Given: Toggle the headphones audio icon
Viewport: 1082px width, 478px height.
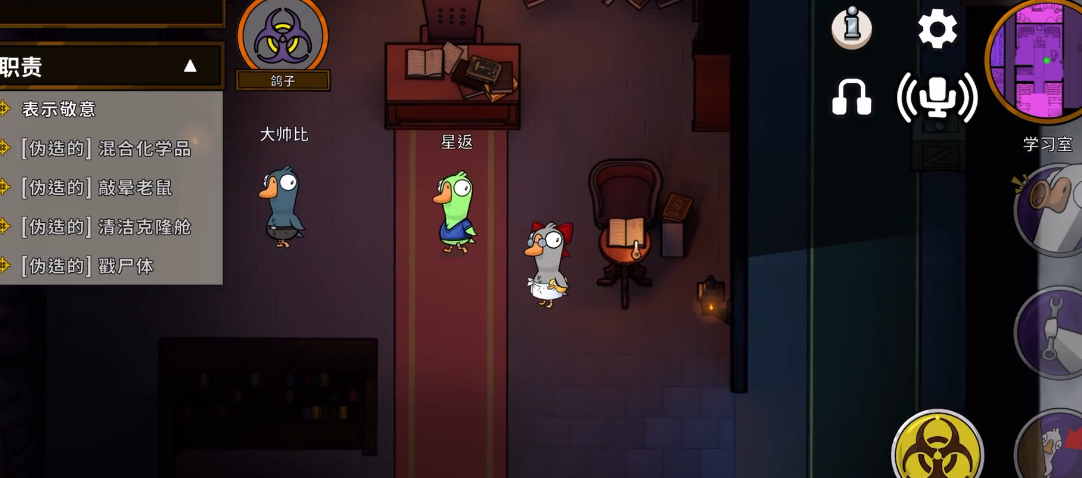Looking at the screenshot, I should point(852,98).
